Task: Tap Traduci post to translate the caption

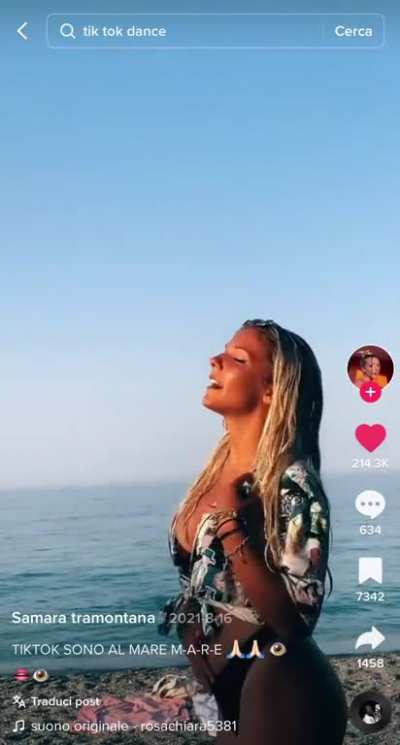Action: tap(57, 701)
